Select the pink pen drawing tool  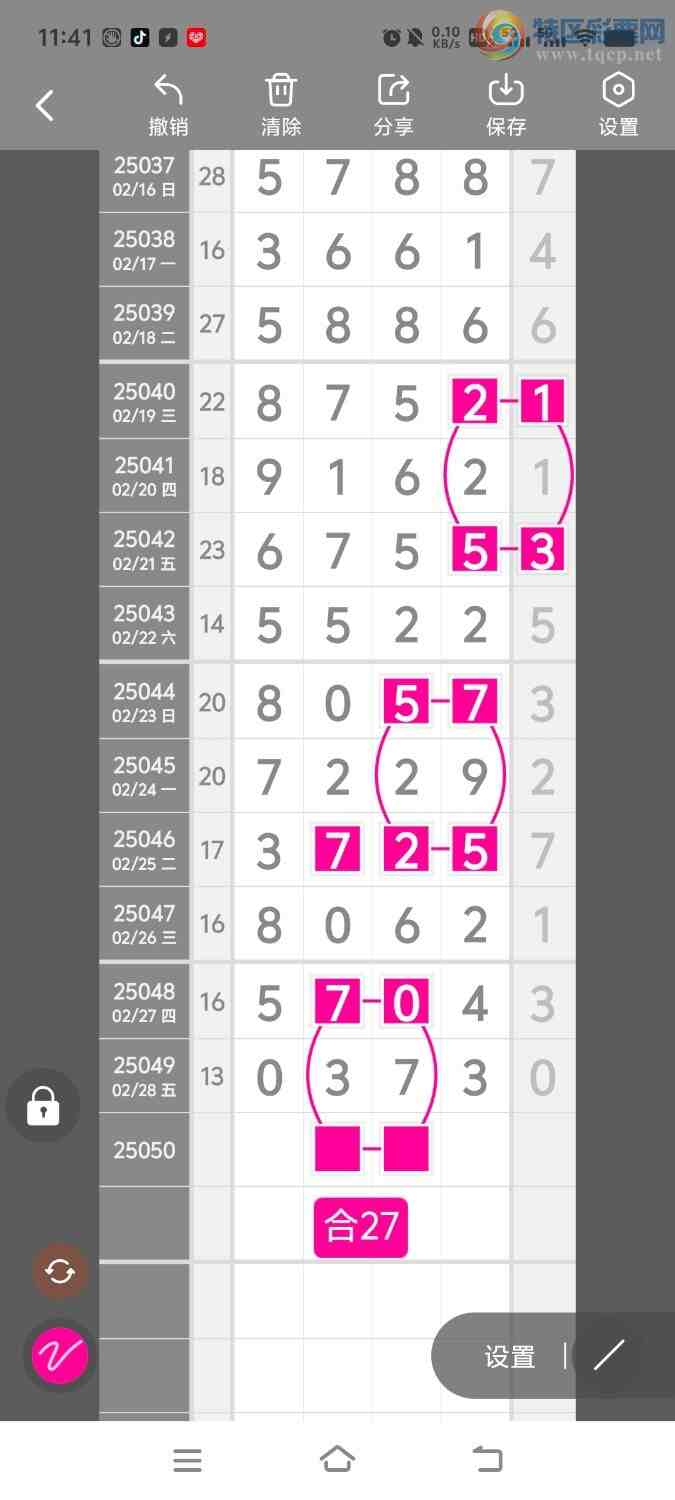(60, 1356)
